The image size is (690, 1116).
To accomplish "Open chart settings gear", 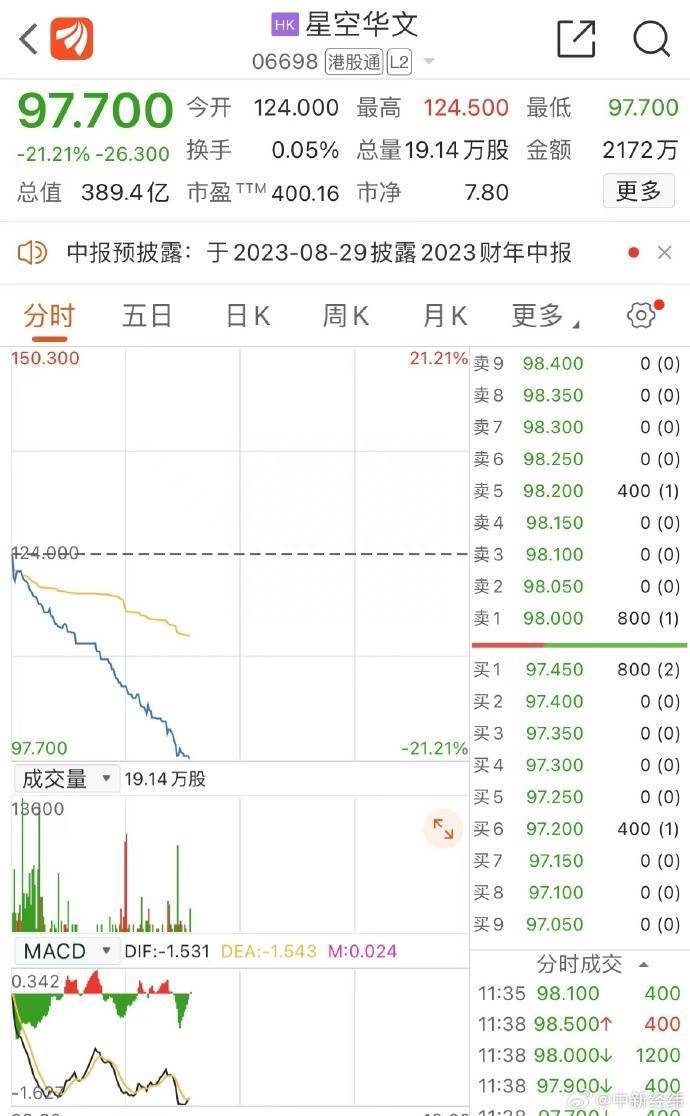I will coord(642,315).
